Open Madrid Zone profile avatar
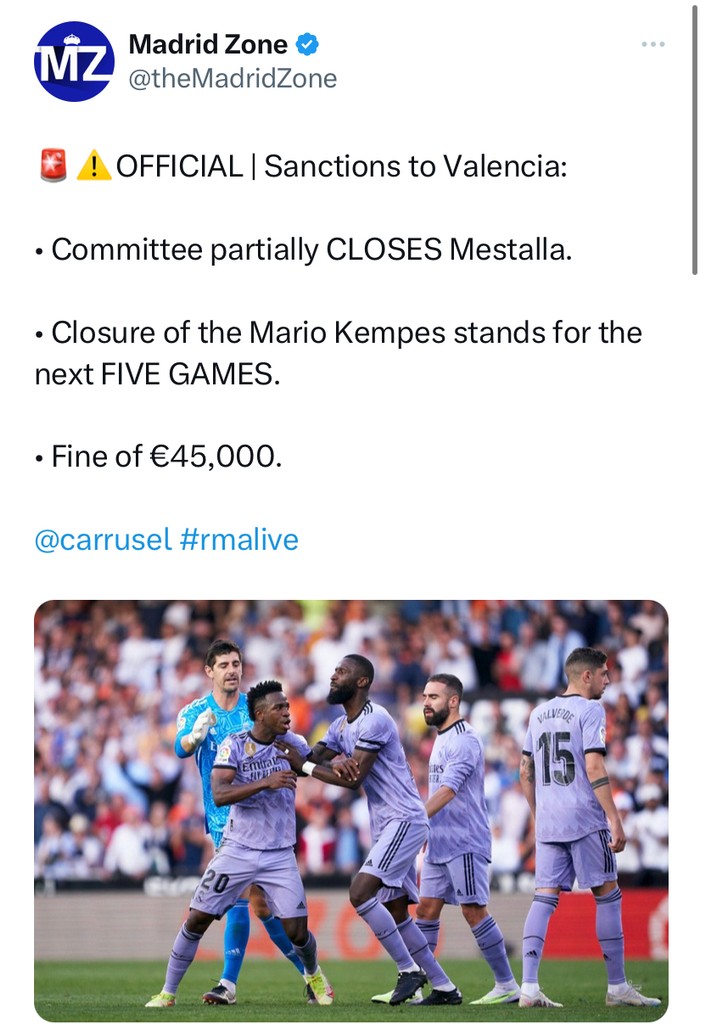This screenshot has width=702, height=1024. point(73,61)
